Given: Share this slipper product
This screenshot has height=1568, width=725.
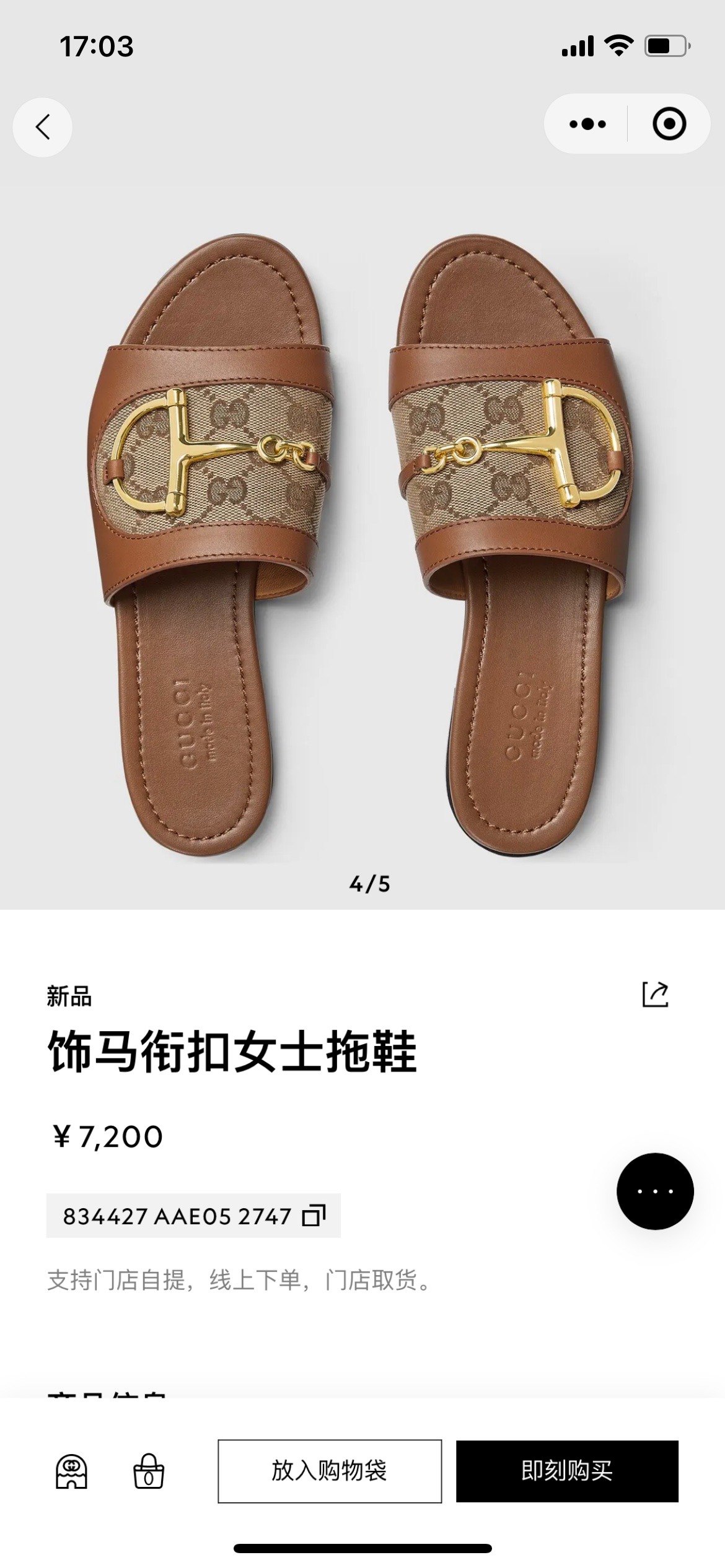Looking at the screenshot, I should pyautogui.click(x=655, y=995).
